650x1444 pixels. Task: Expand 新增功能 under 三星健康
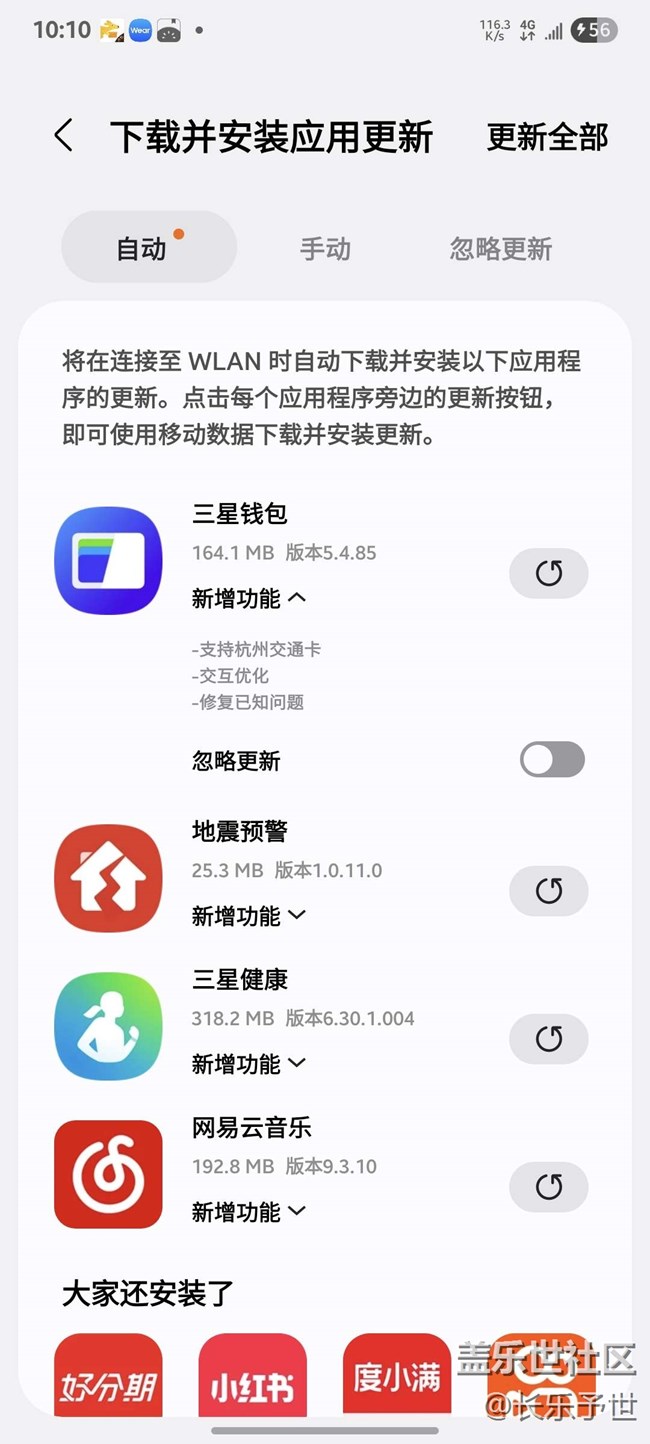pos(249,1063)
